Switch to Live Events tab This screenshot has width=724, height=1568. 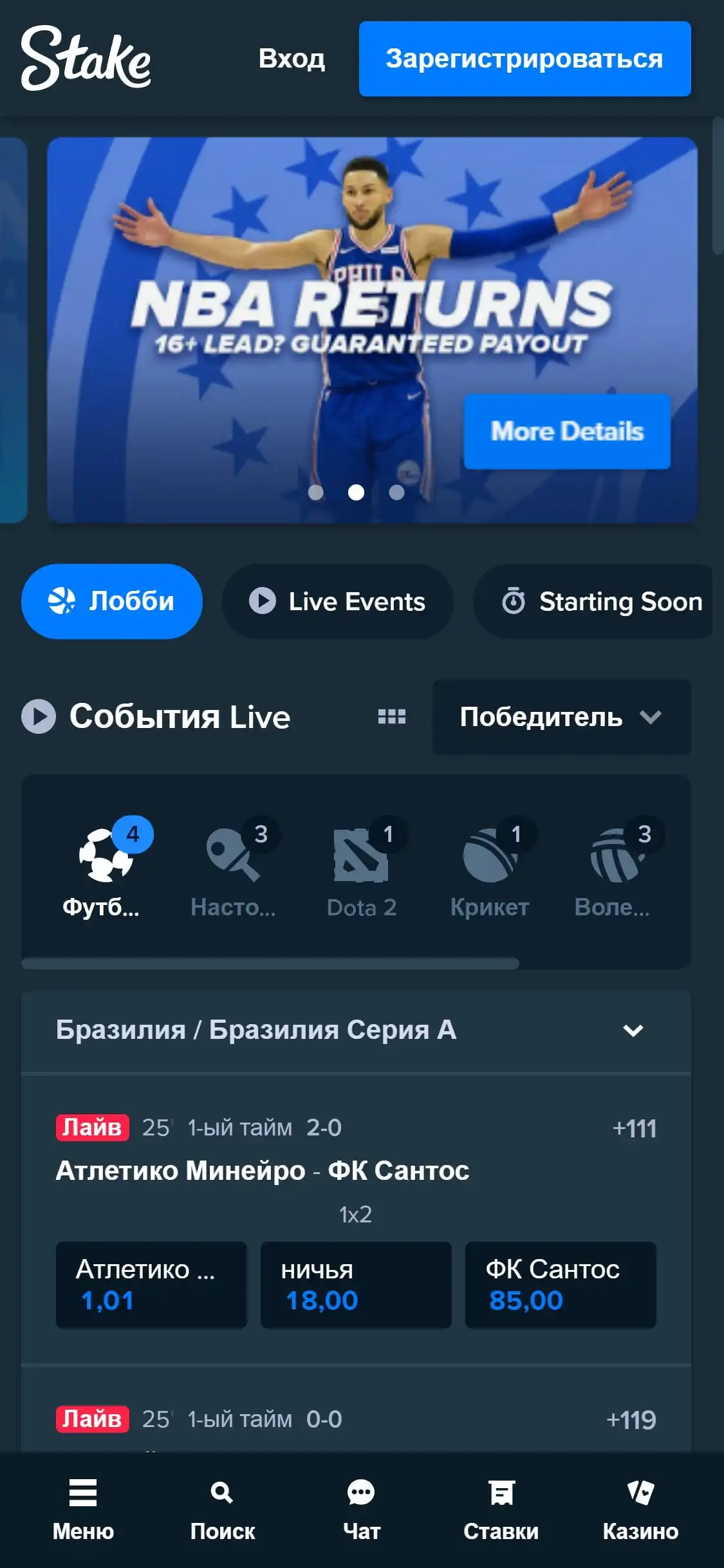coord(337,601)
